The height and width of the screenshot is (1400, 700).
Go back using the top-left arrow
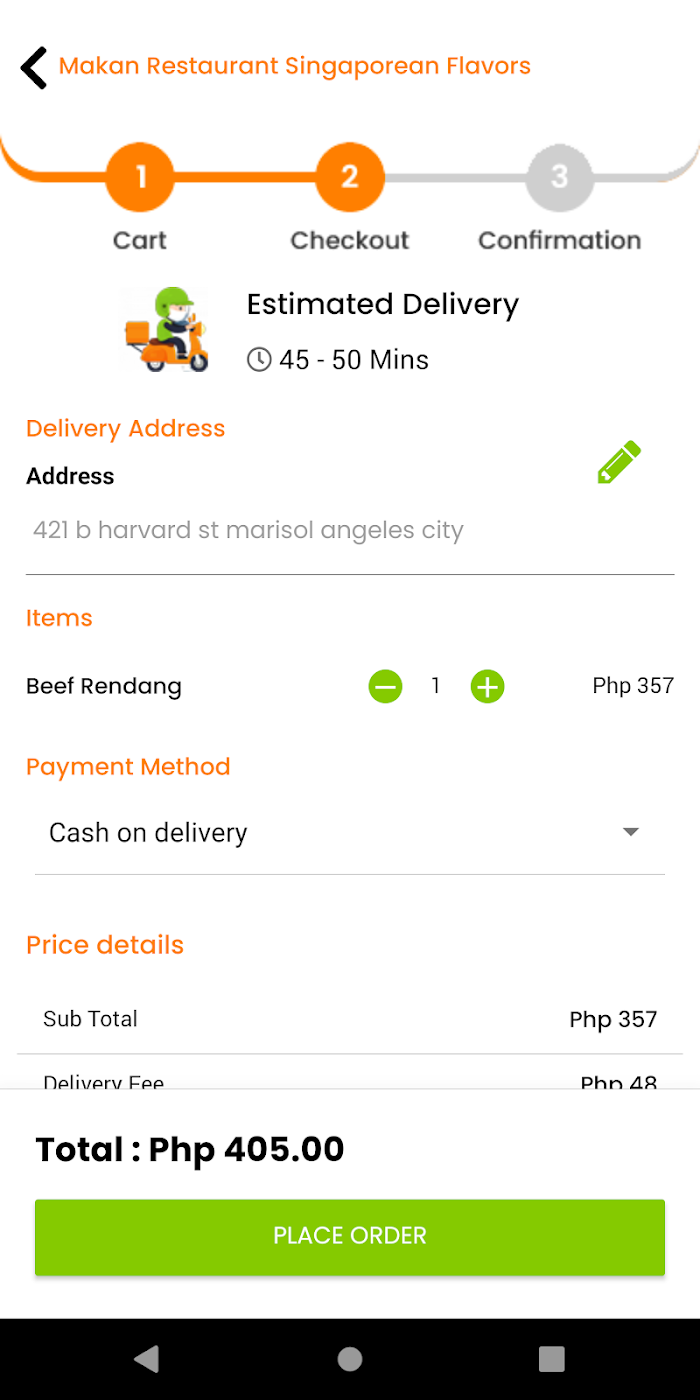(x=34, y=67)
